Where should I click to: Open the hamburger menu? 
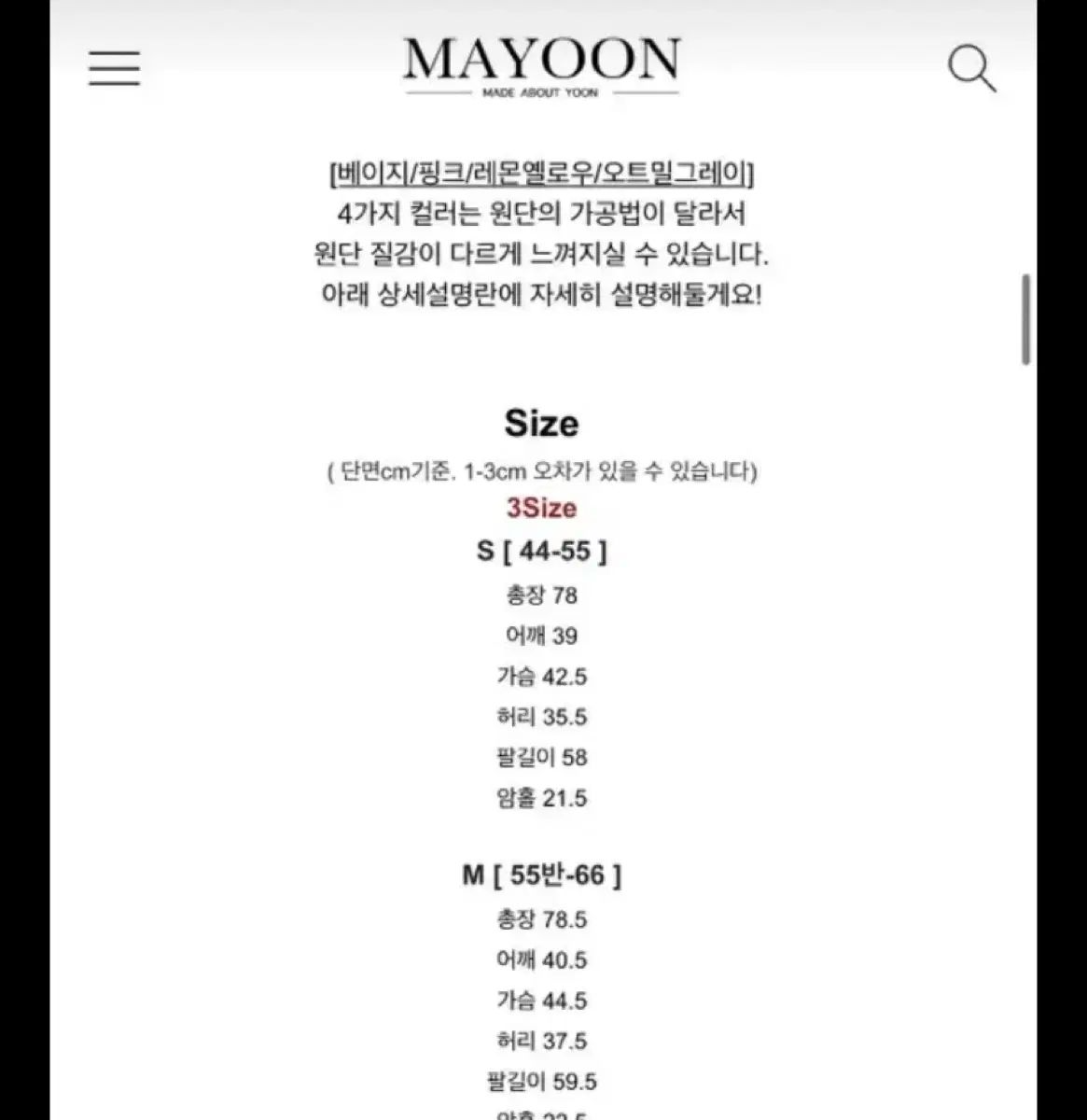[x=114, y=68]
